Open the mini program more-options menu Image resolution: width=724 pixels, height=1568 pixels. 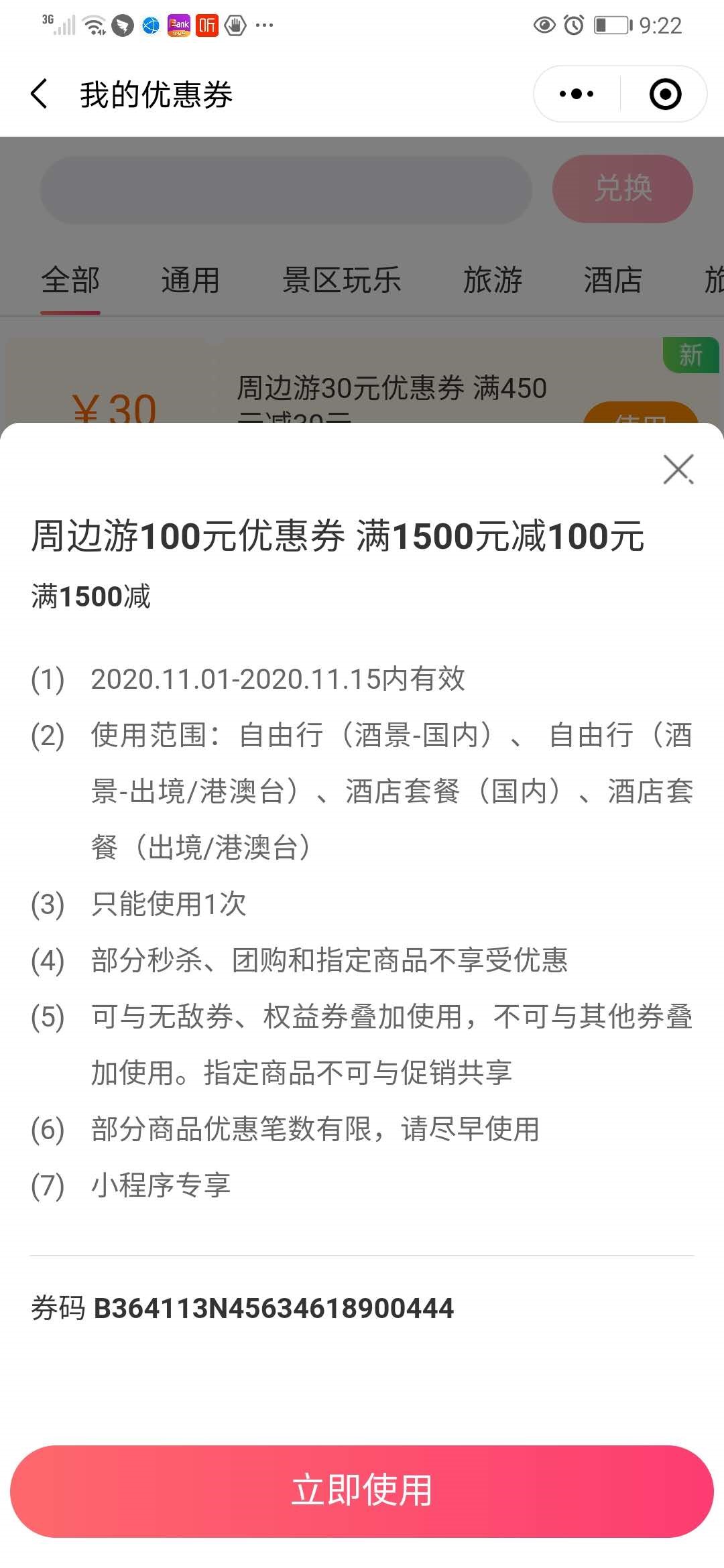tap(577, 94)
